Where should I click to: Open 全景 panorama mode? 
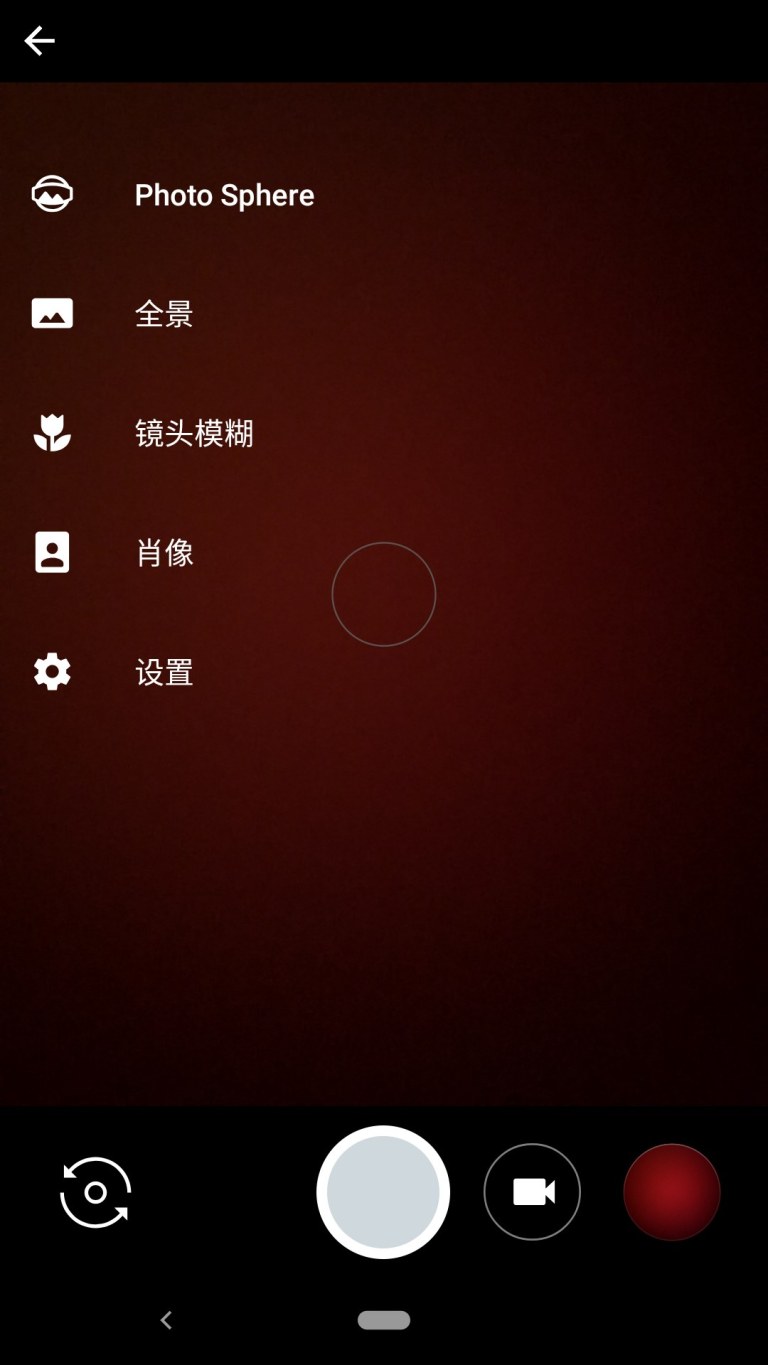(x=164, y=314)
